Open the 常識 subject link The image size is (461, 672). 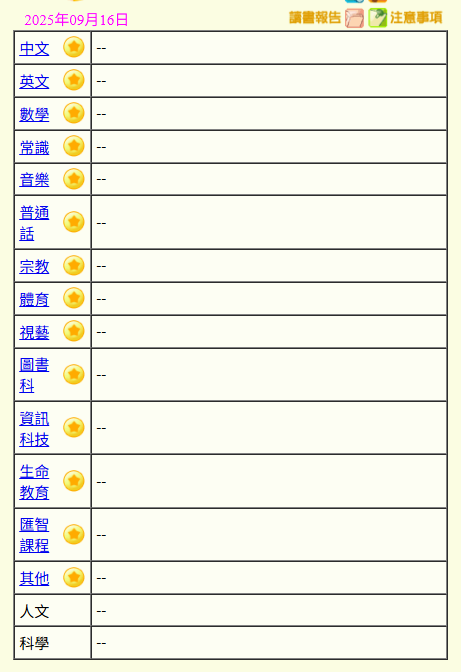coord(34,147)
